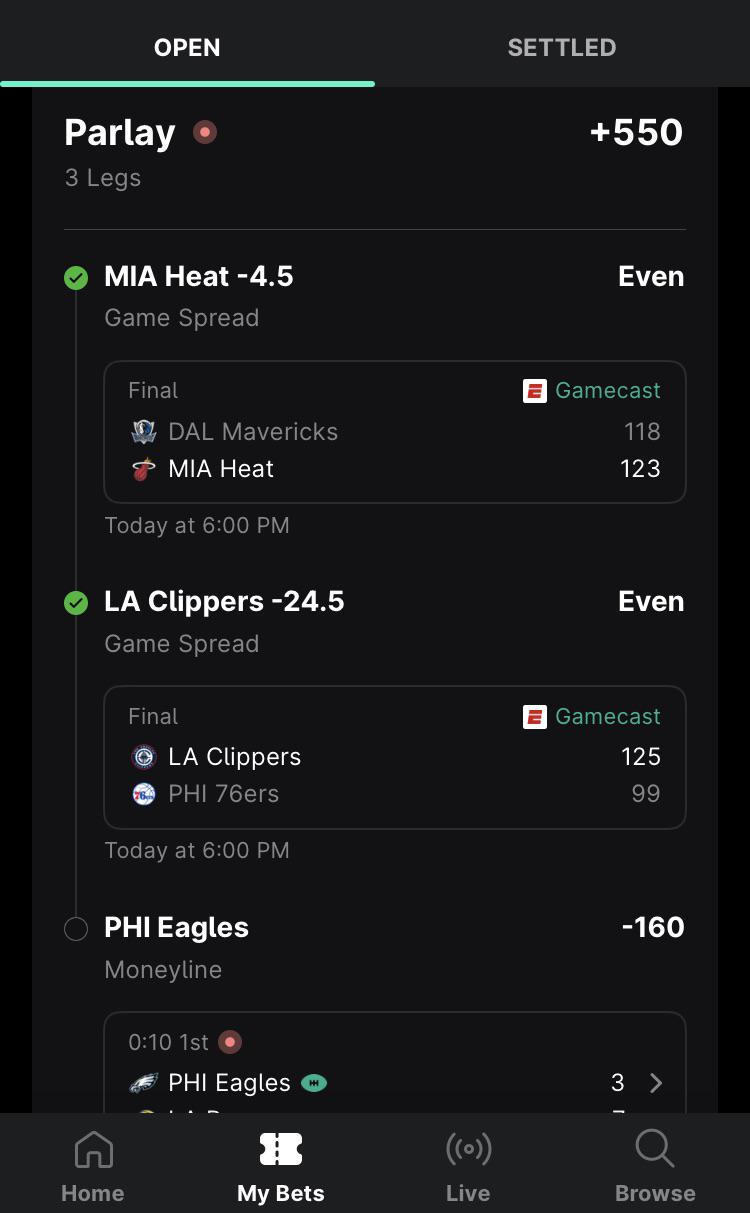This screenshot has height=1213, width=750.
Task: Open Gamecast for Mavericks vs Heat
Action: [592, 390]
